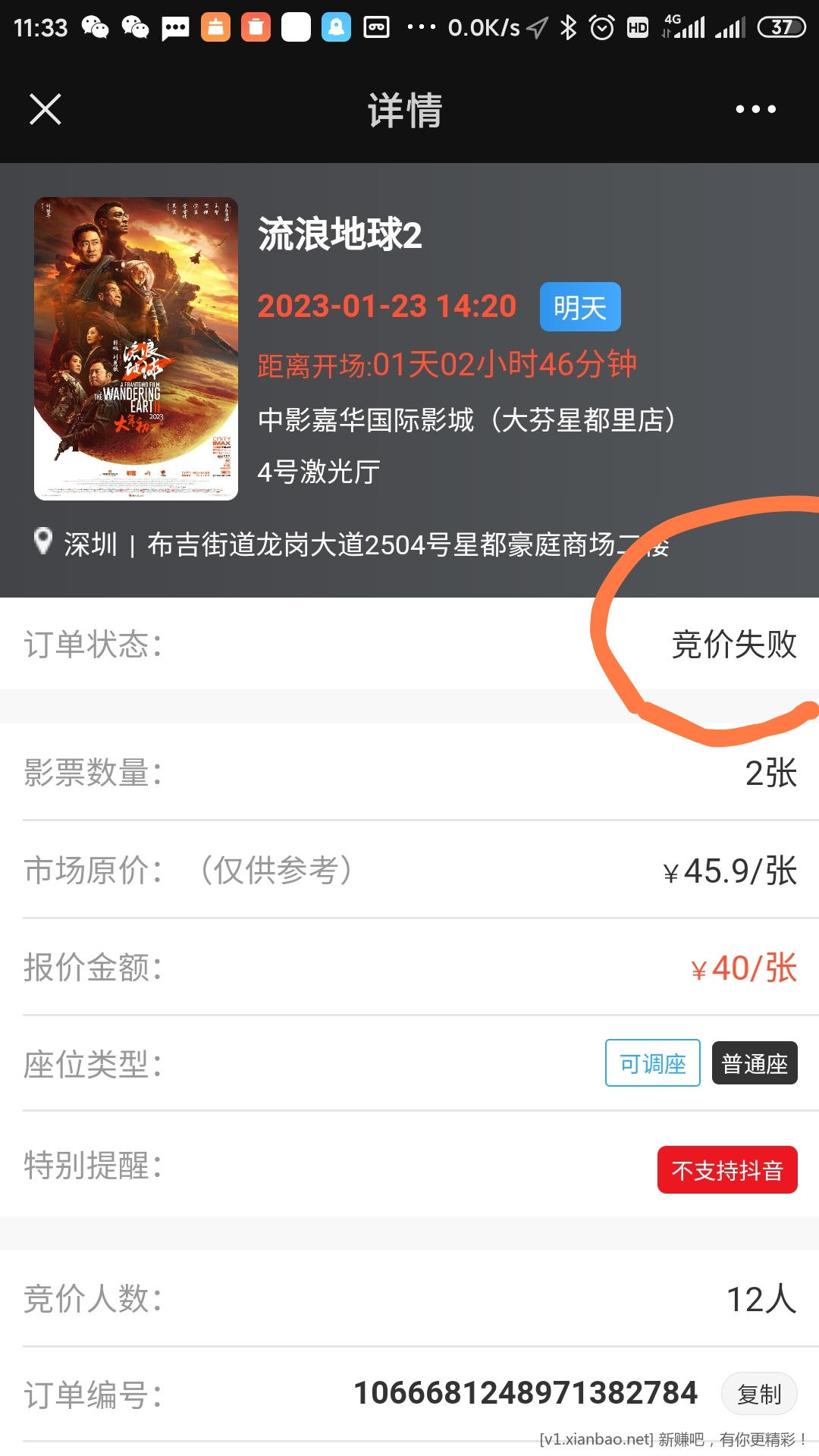819x1456 pixels.
Task: Tap the 流浪地球2 movie poster
Action: click(x=136, y=349)
